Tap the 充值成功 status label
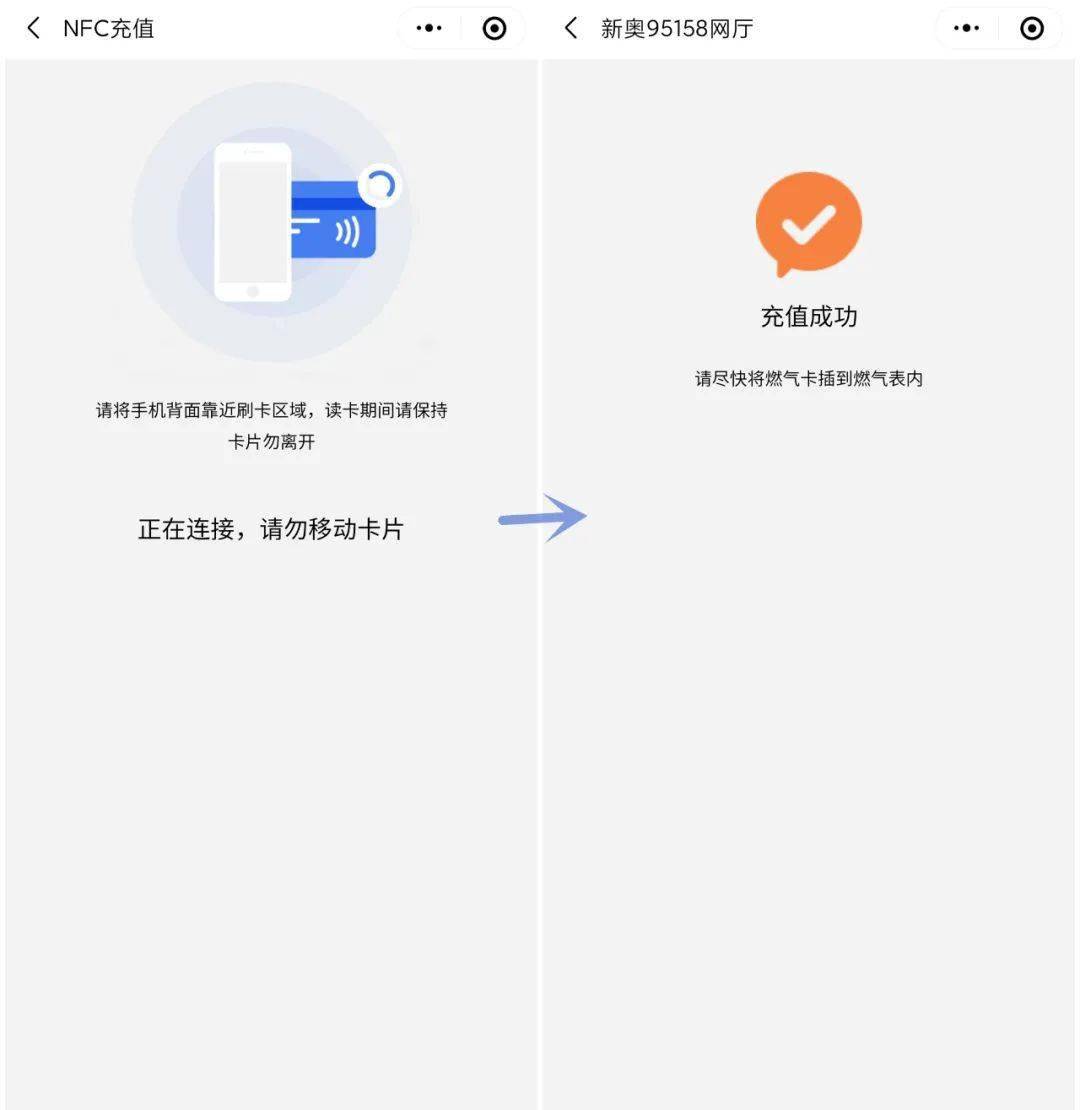The height and width of the screenshot is (1110, 1080). coord(808,317)
